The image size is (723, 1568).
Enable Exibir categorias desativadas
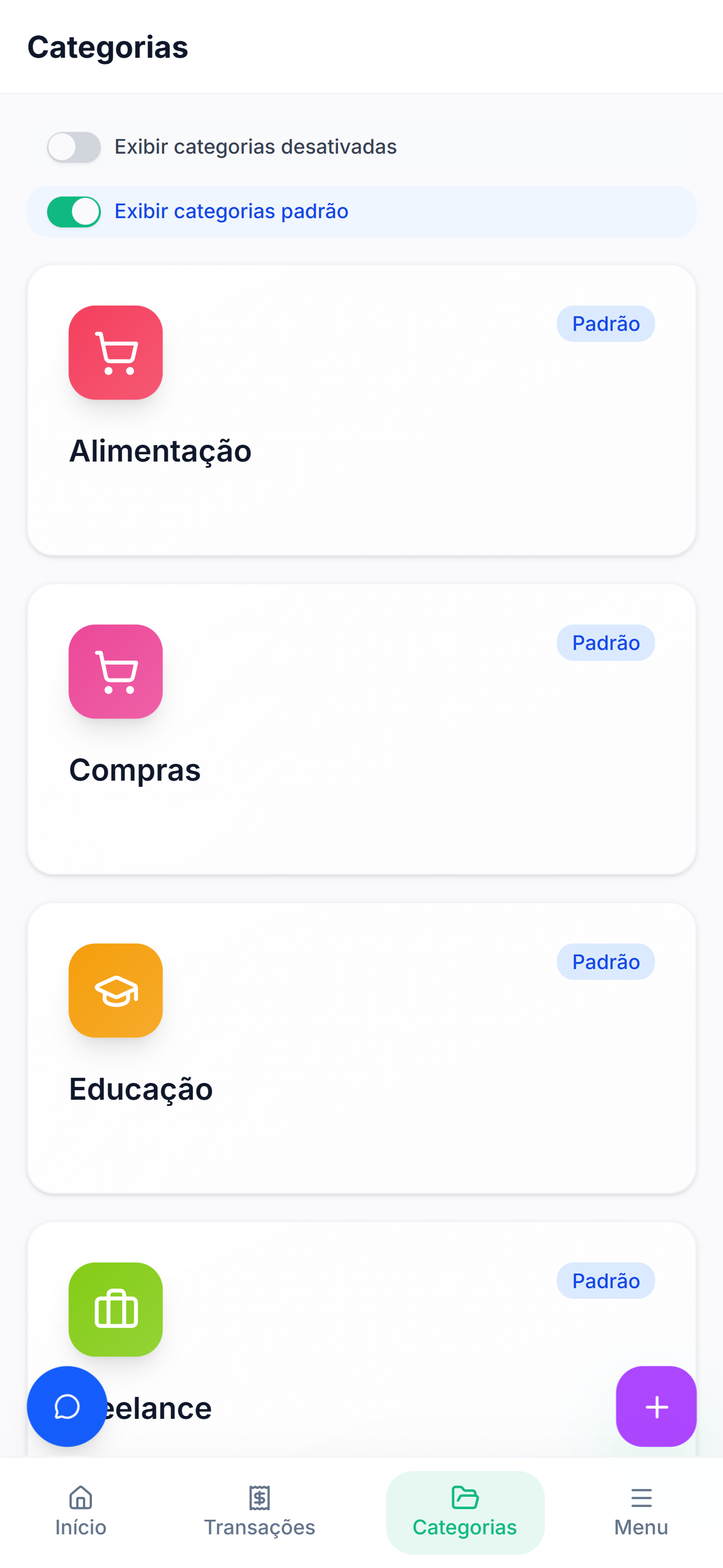[x=73, y=147]
